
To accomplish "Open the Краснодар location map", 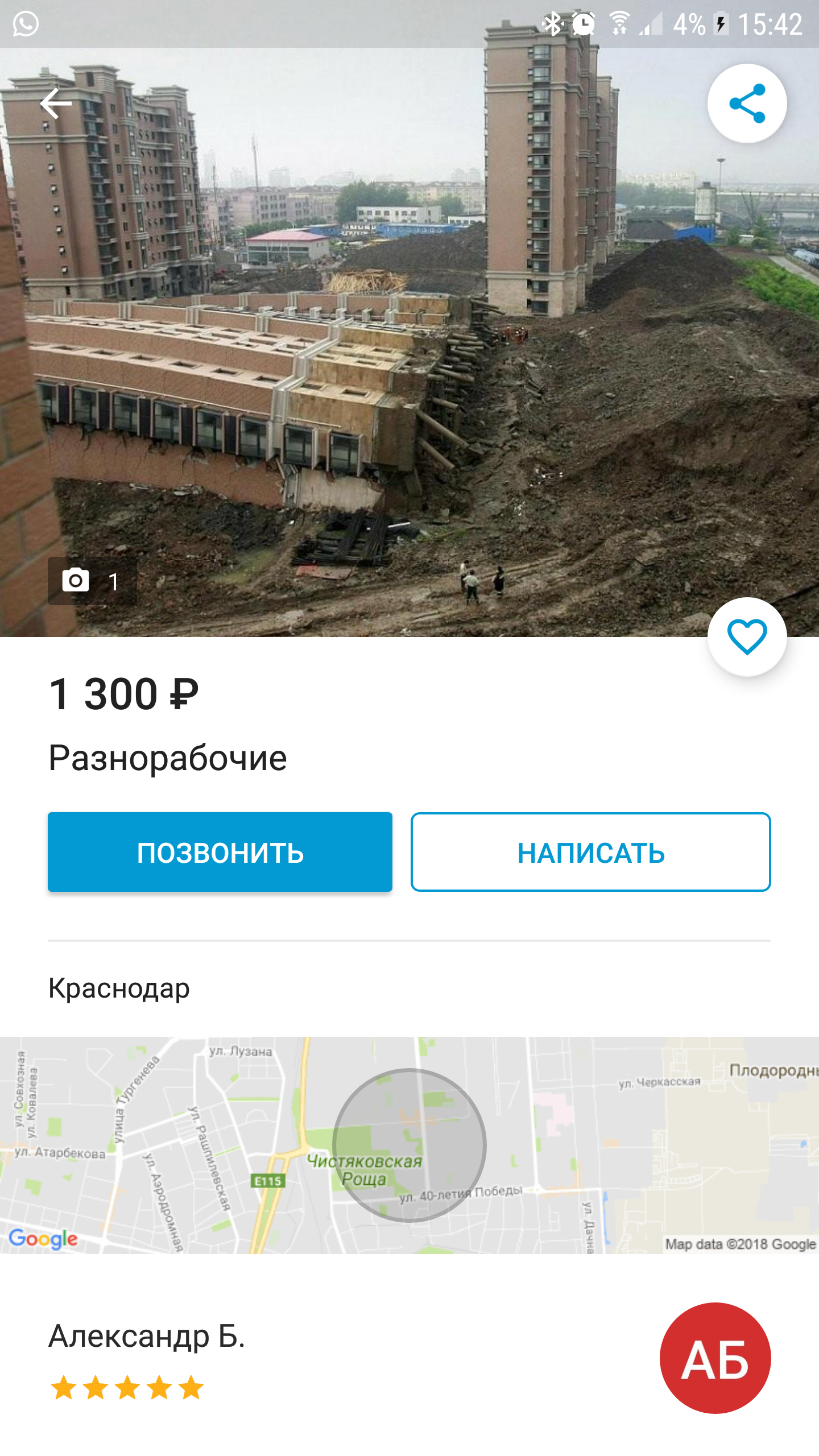I will point(409,1145).
